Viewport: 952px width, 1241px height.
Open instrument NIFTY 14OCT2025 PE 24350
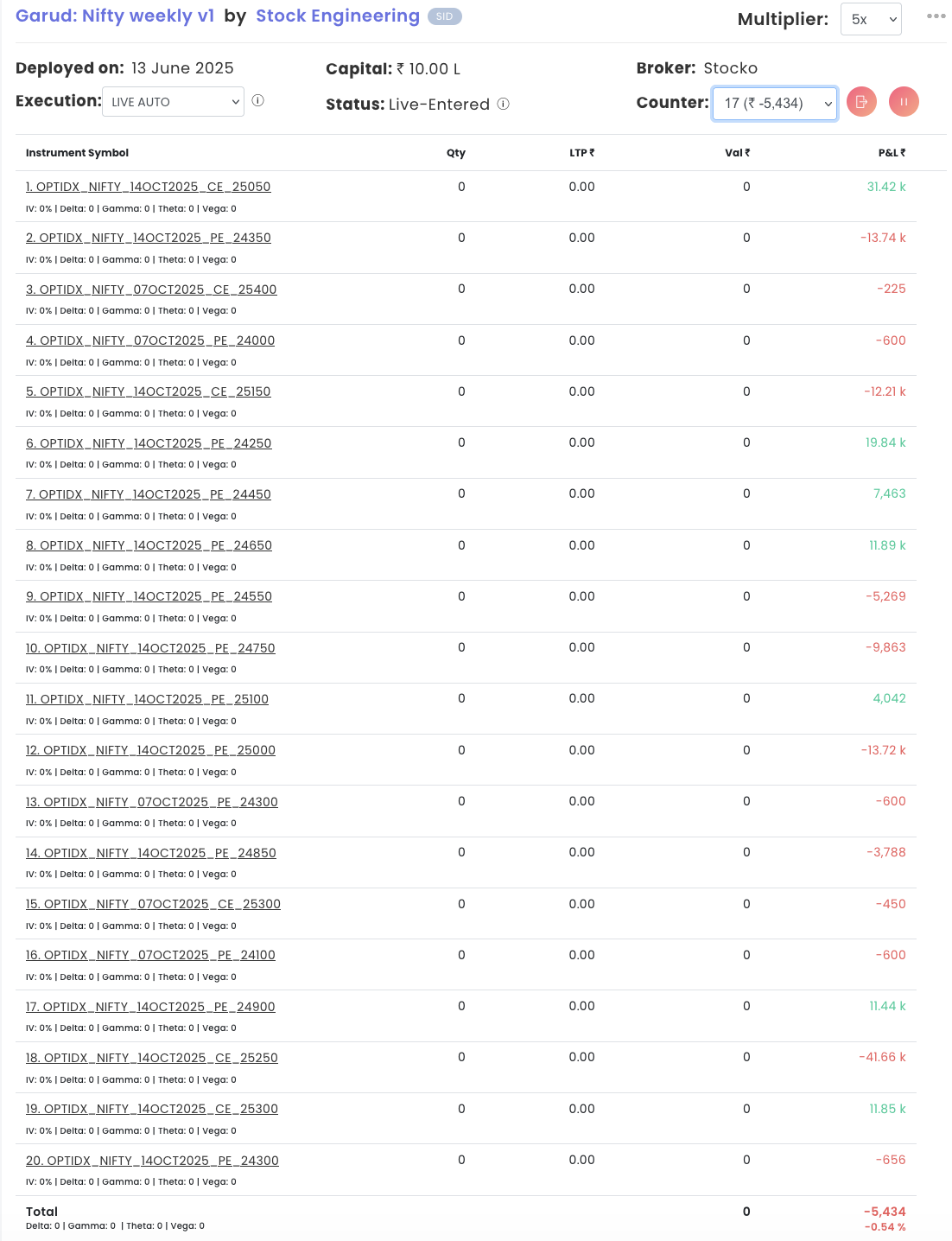click(149, 238)
